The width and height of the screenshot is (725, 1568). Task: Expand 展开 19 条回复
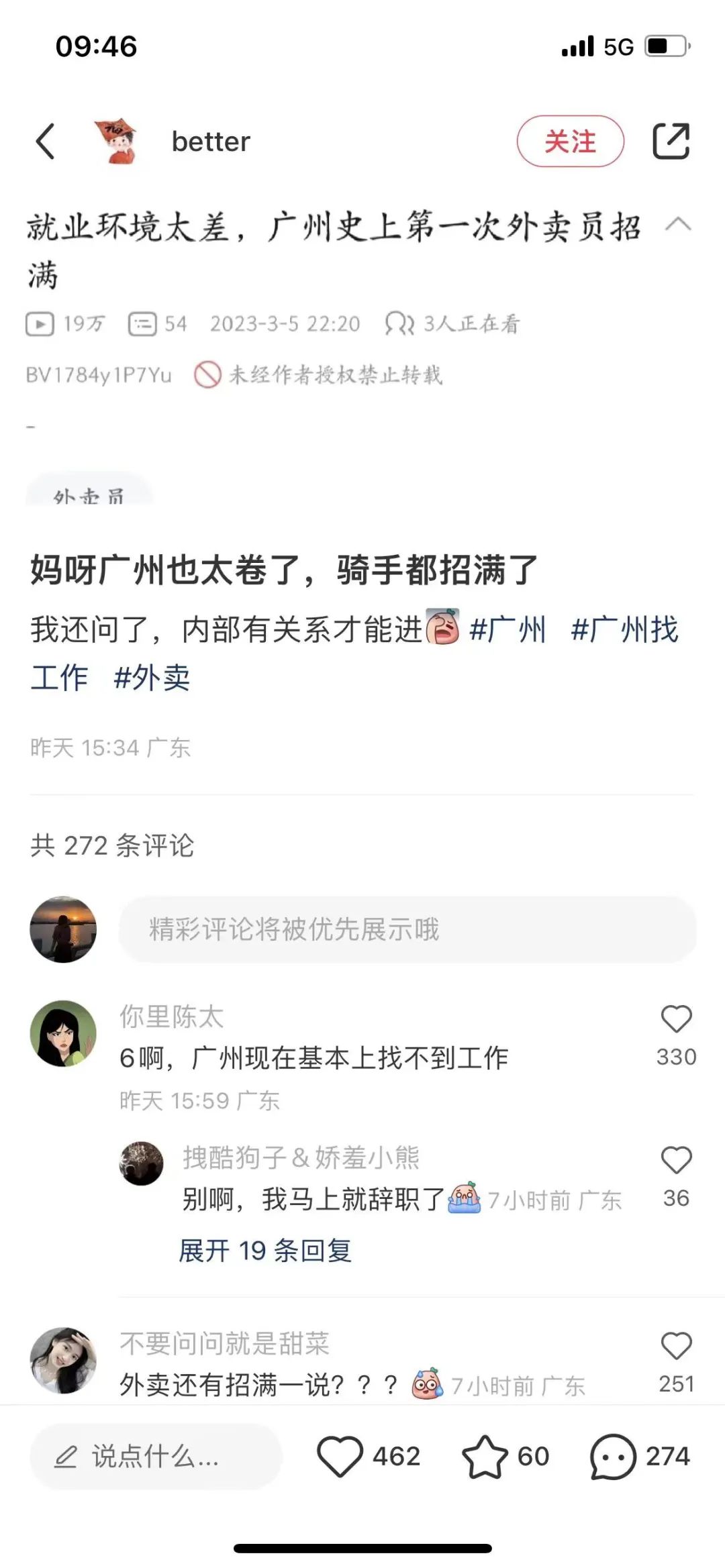(x=265, y=1251)
